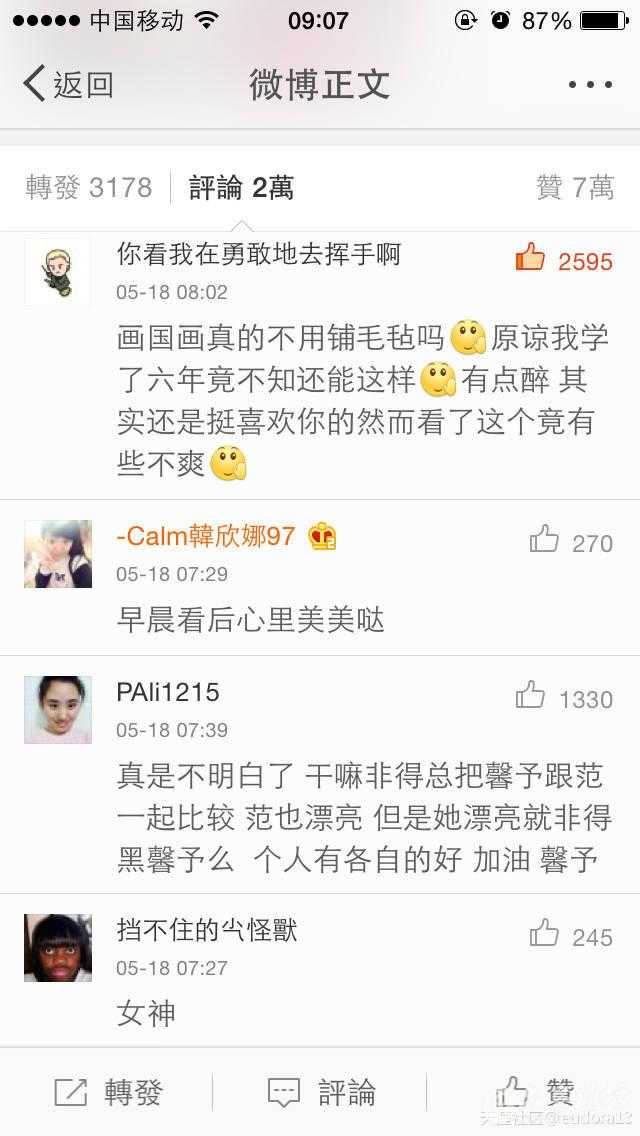This screenshot has height=1136, width=640.
Task: Switch to the 評論 2萬 tab
Action: click(241, 187)
